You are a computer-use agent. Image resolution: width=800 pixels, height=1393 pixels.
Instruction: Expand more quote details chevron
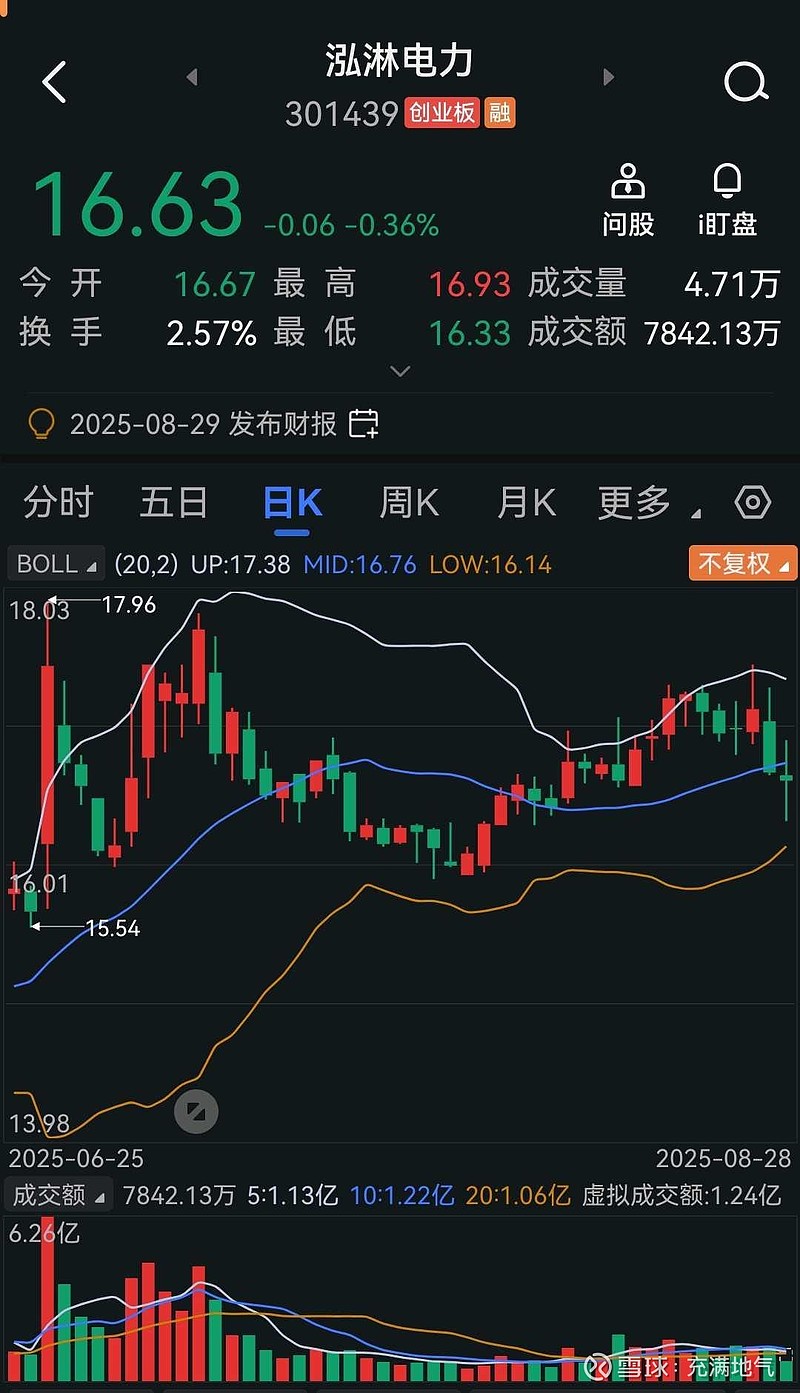click(400, 371)
